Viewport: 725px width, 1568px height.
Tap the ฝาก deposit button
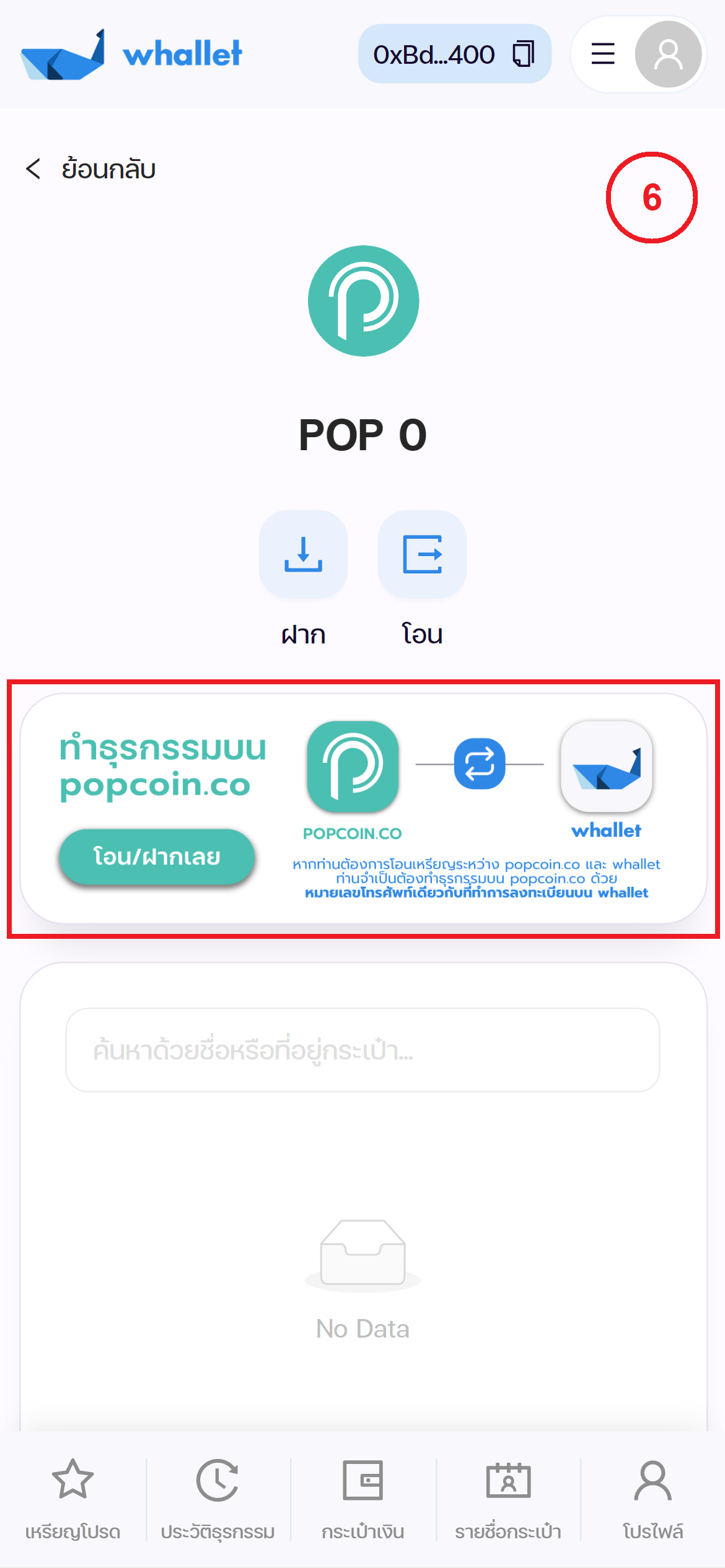click(303, 555)
